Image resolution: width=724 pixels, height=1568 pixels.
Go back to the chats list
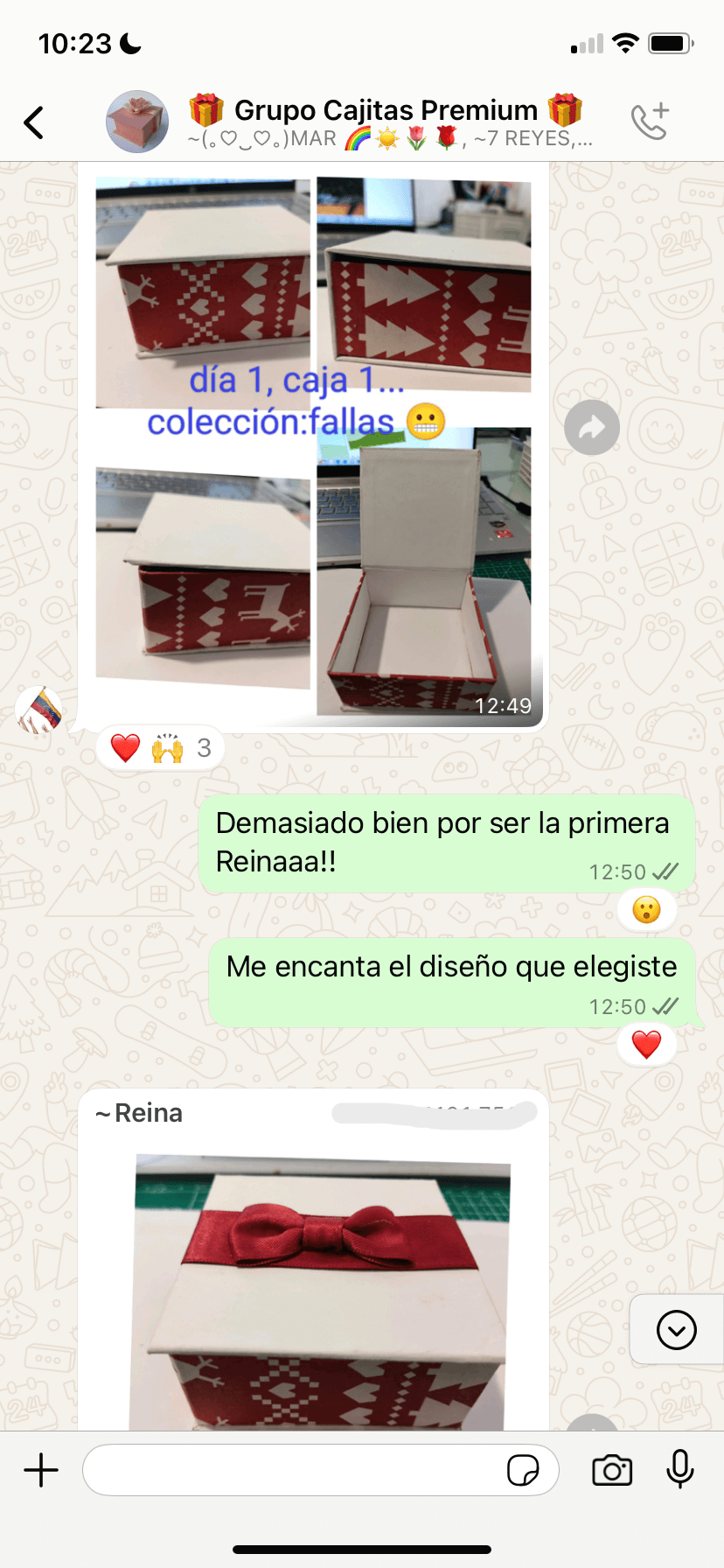34,122
